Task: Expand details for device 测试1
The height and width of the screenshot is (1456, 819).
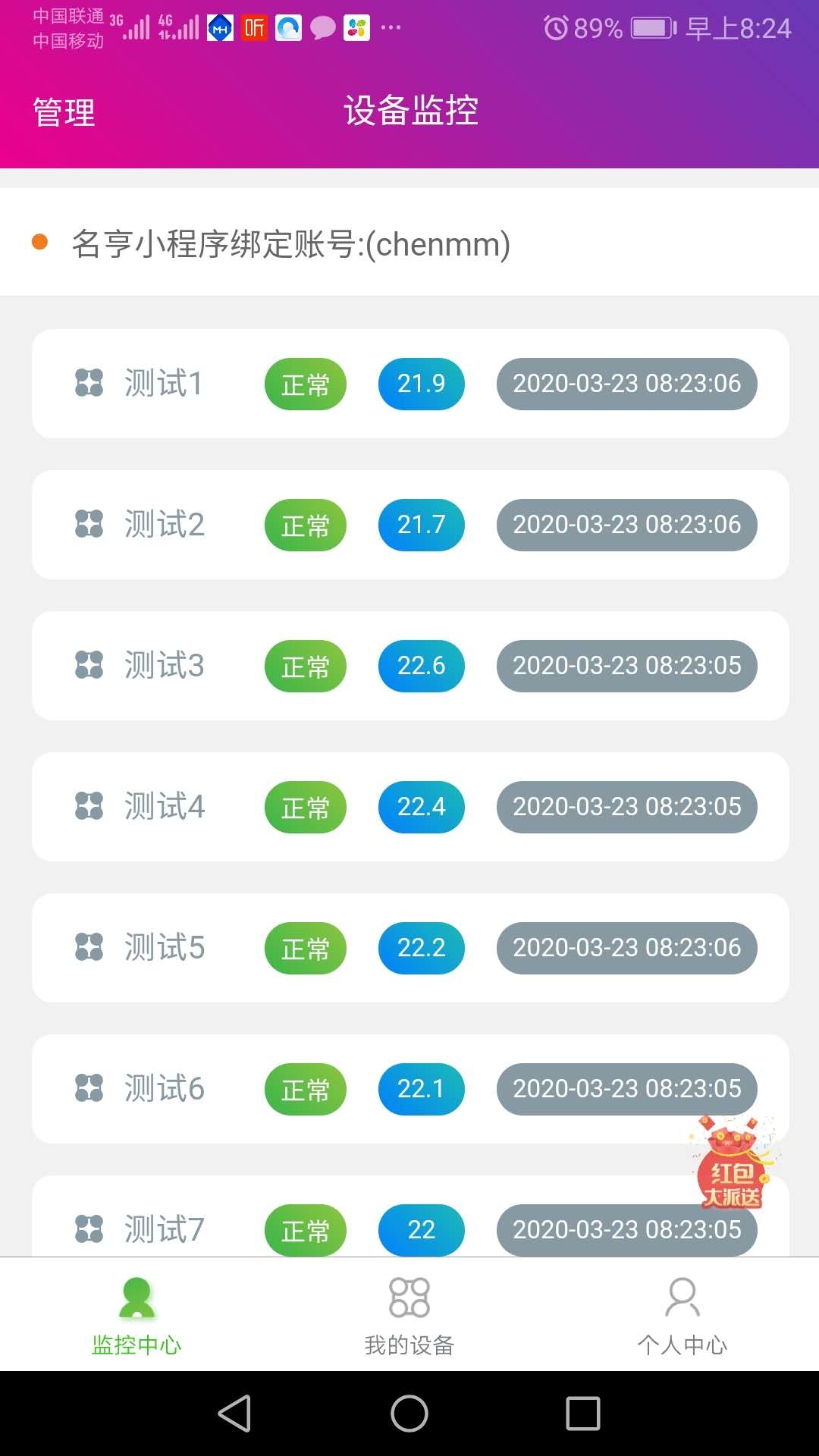Action: 409,384
